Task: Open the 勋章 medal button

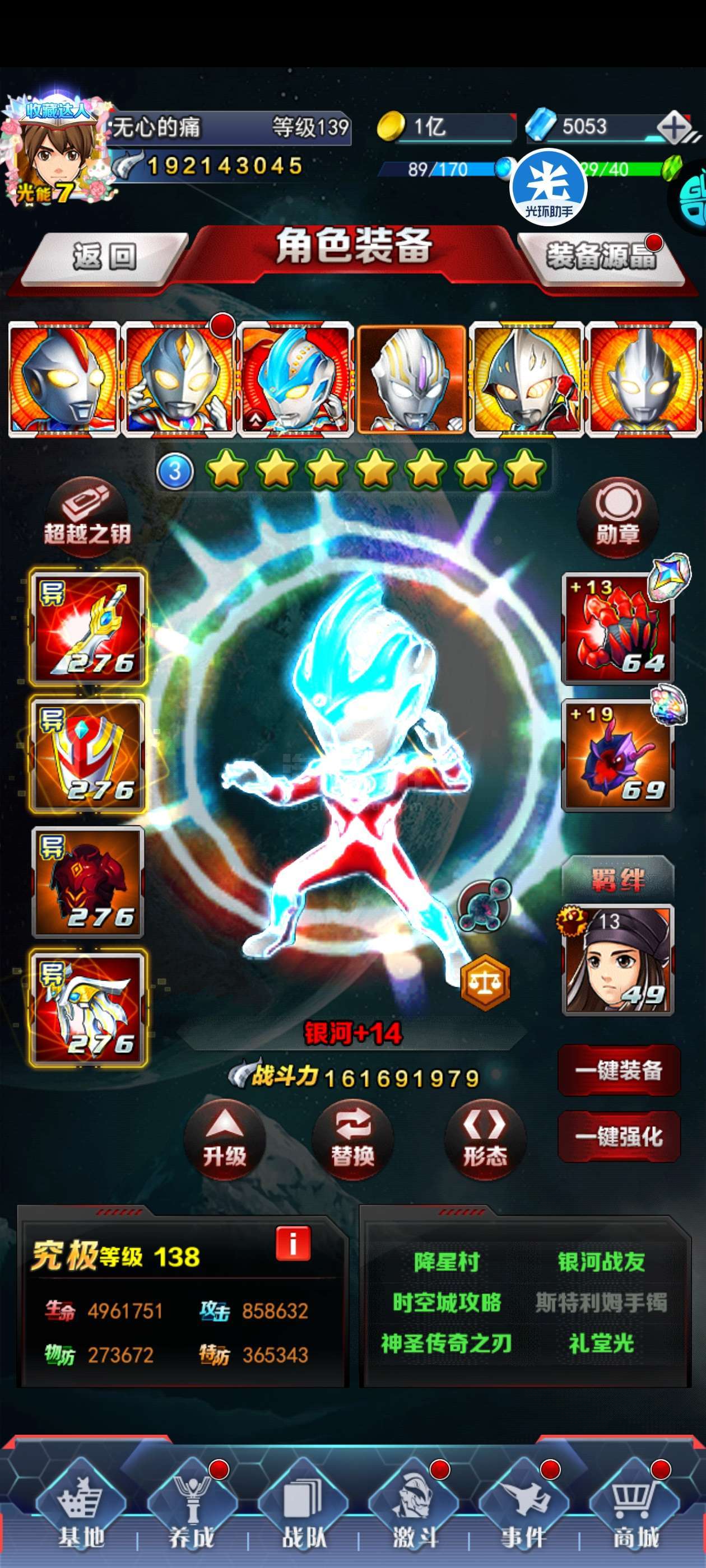Action: coord(617,517)
